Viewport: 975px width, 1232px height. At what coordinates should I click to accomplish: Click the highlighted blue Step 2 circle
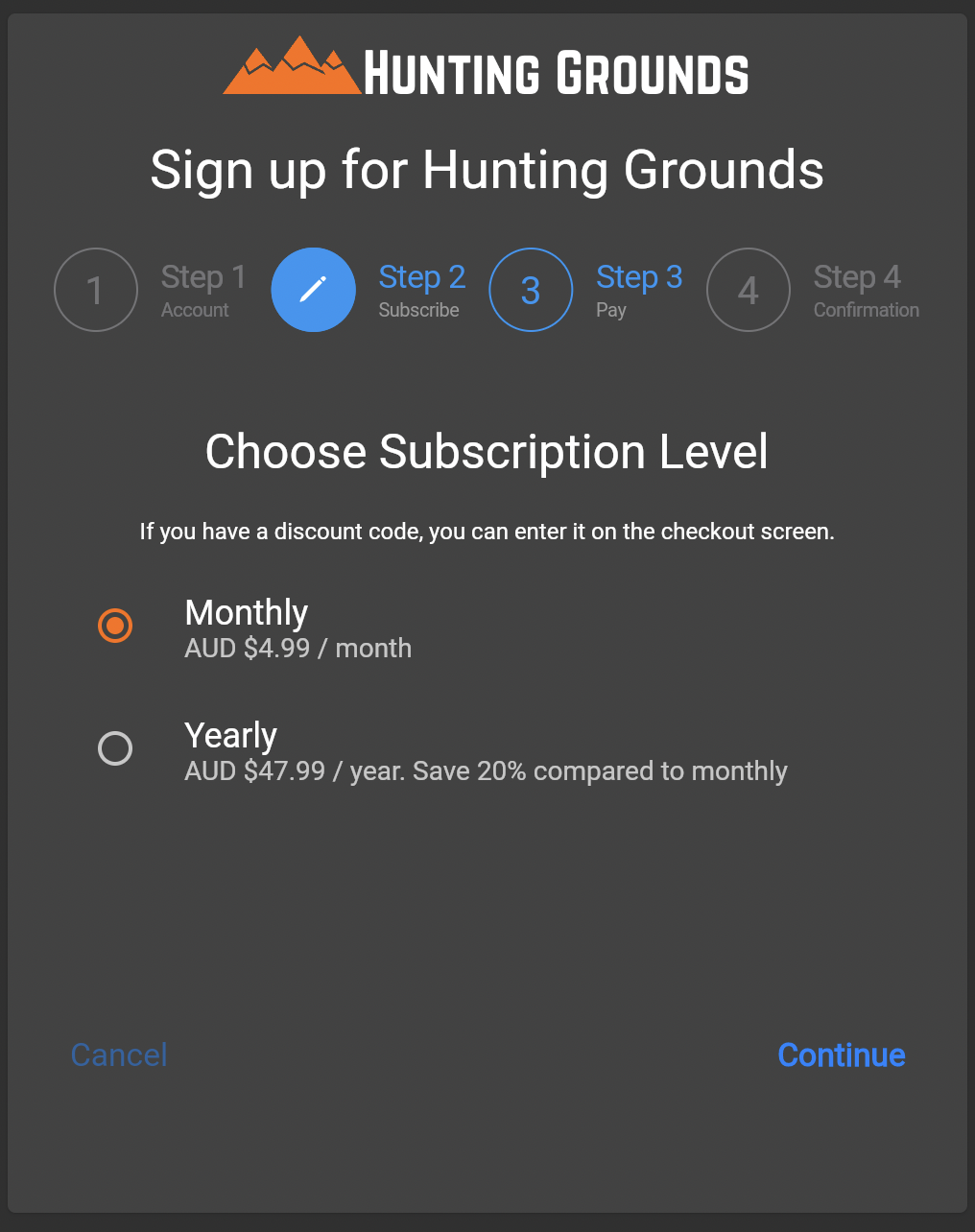click(x=314, y=290)
